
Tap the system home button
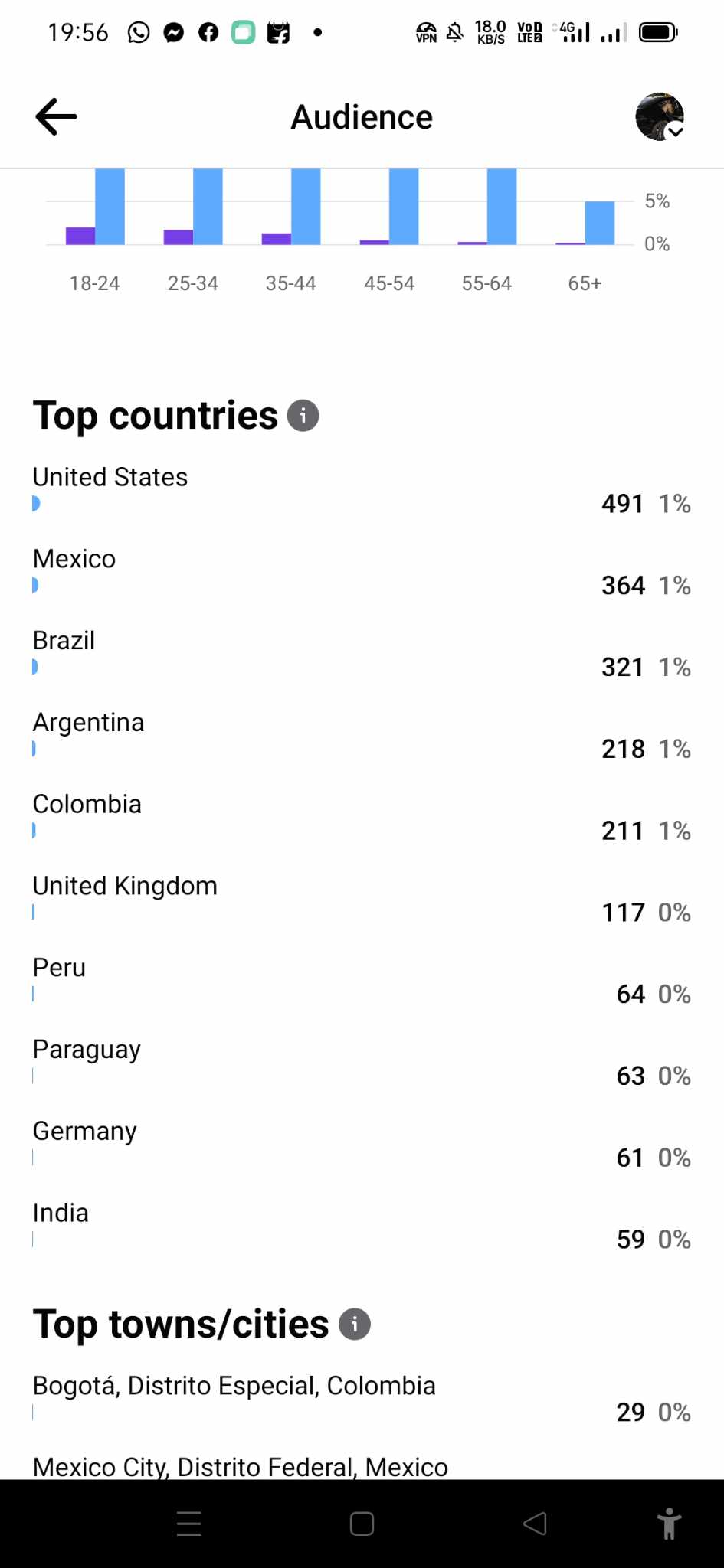pyautogui.click(x=362, y=1524)
